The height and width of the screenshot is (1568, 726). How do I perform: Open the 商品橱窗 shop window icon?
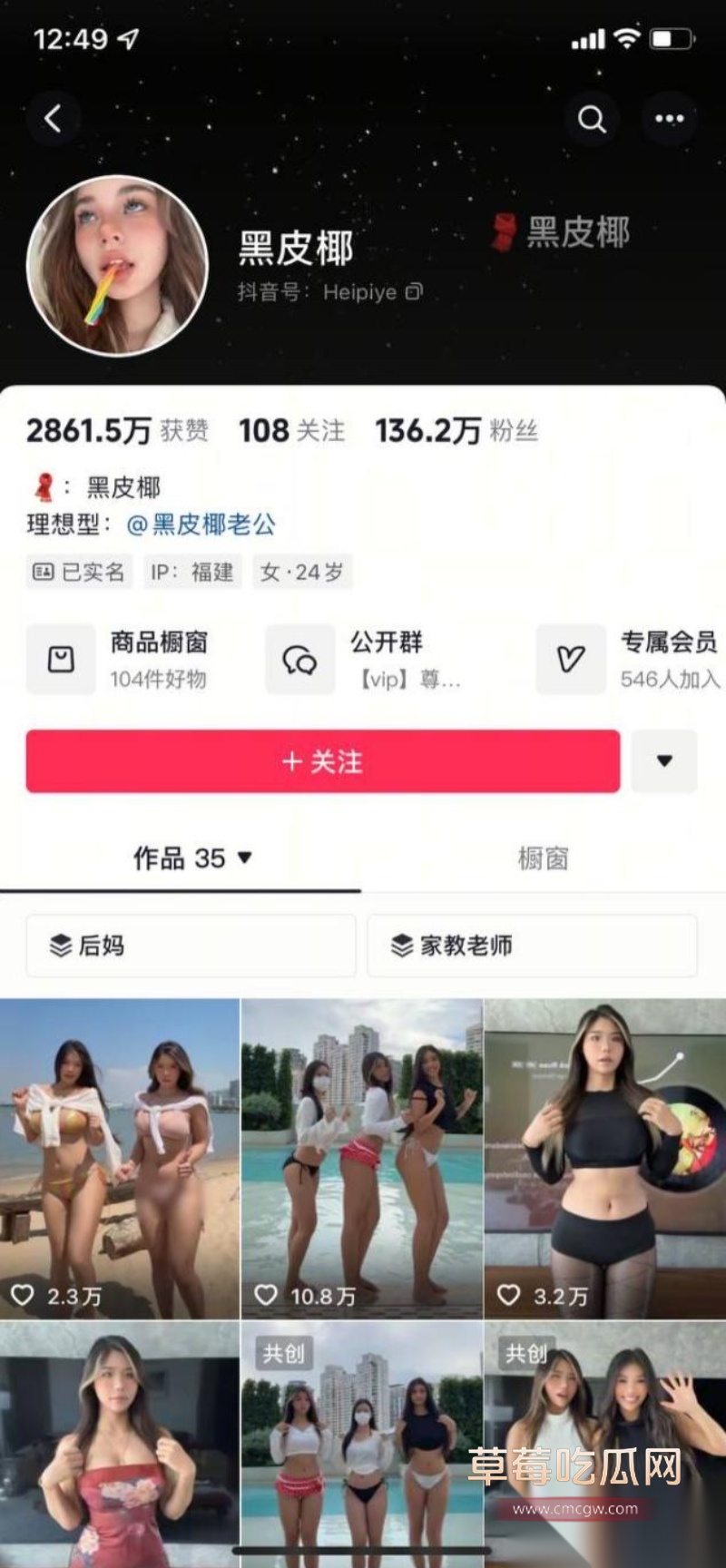[x=60, y=660]
